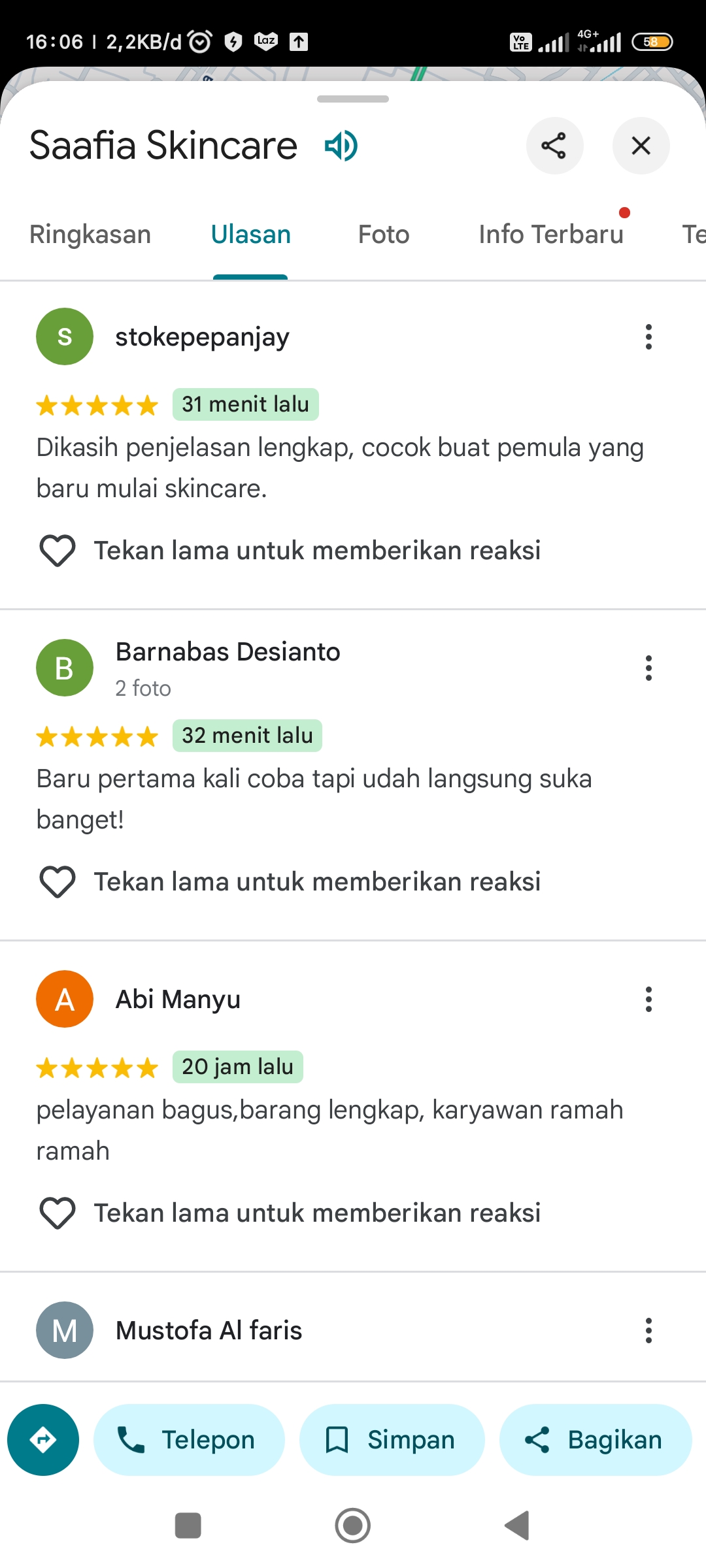
Task: Play the spoken name pronunciation for Saafia Skincare
Action: point(341,145)
